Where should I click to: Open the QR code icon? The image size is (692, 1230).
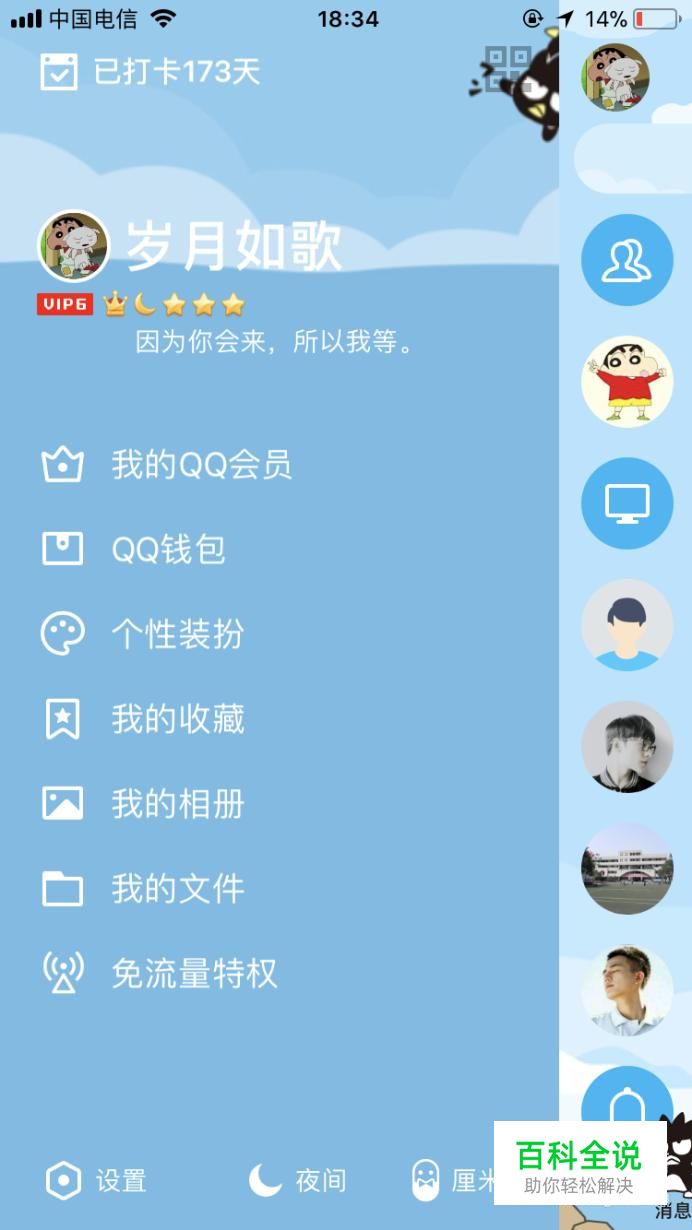507,69
